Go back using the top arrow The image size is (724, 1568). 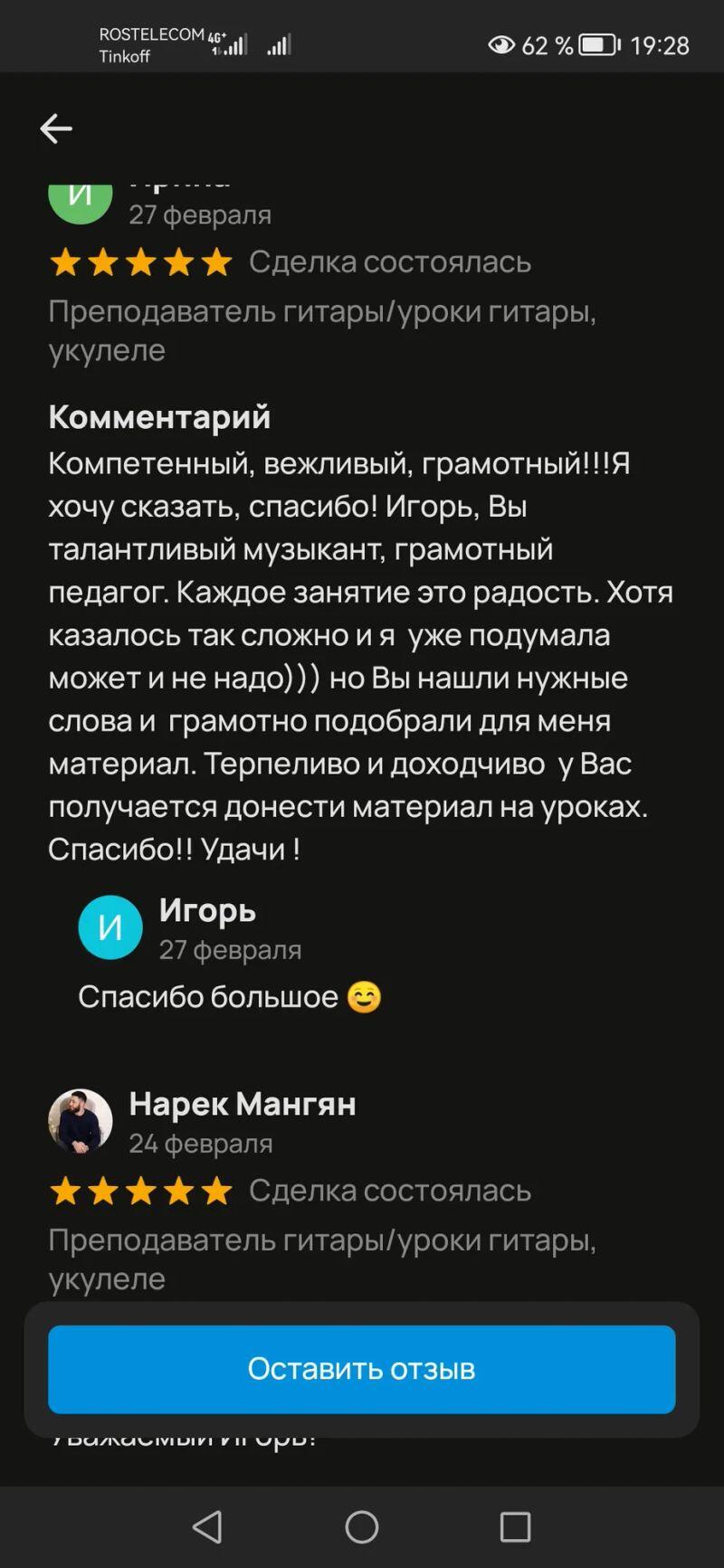[x=56, y=128]
